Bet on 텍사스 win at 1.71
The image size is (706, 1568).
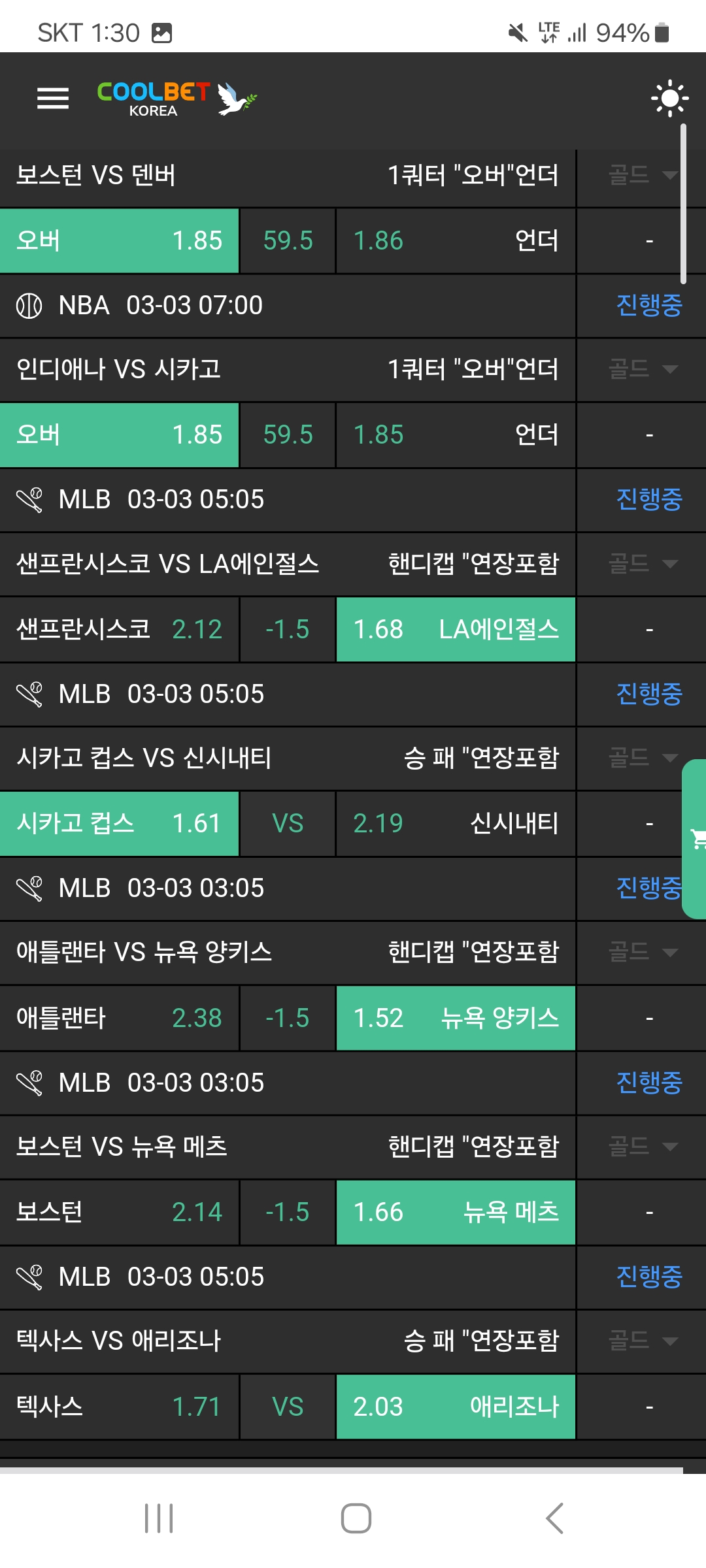119,1406
